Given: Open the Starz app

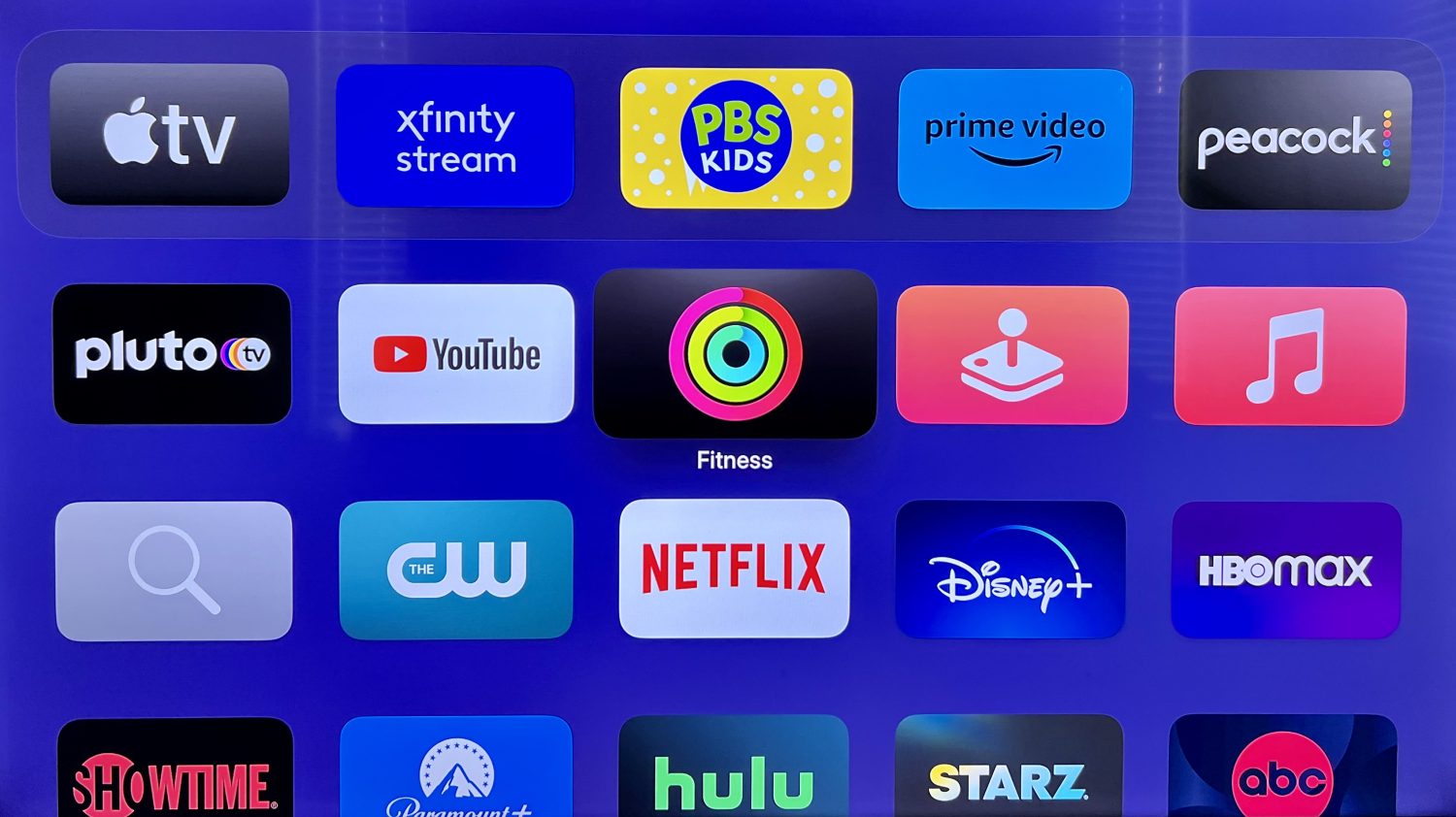Looking at the screenshot, I should click(1009, 771).
